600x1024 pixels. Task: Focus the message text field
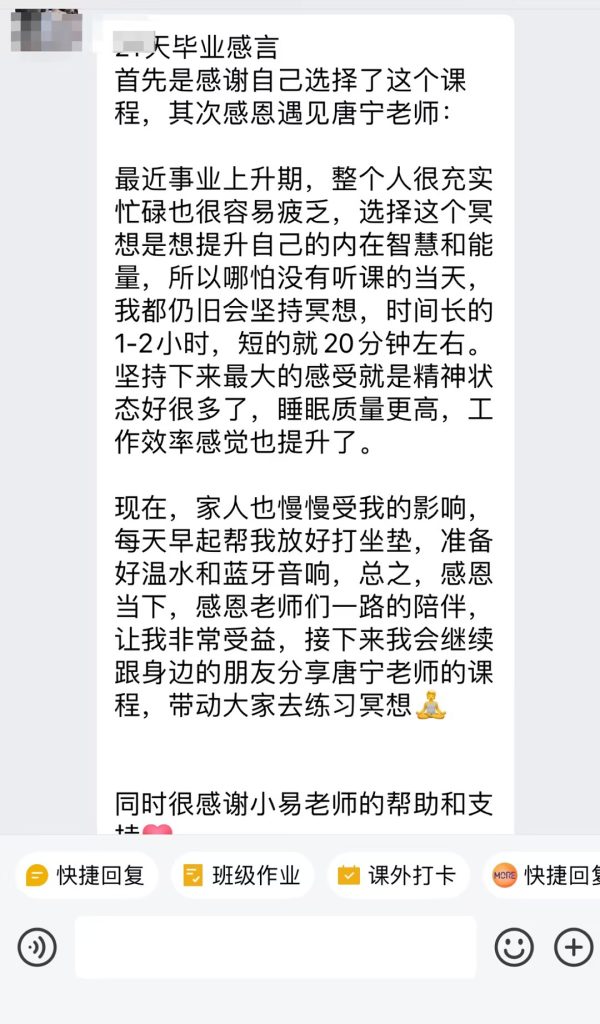(x=275, y=947)
